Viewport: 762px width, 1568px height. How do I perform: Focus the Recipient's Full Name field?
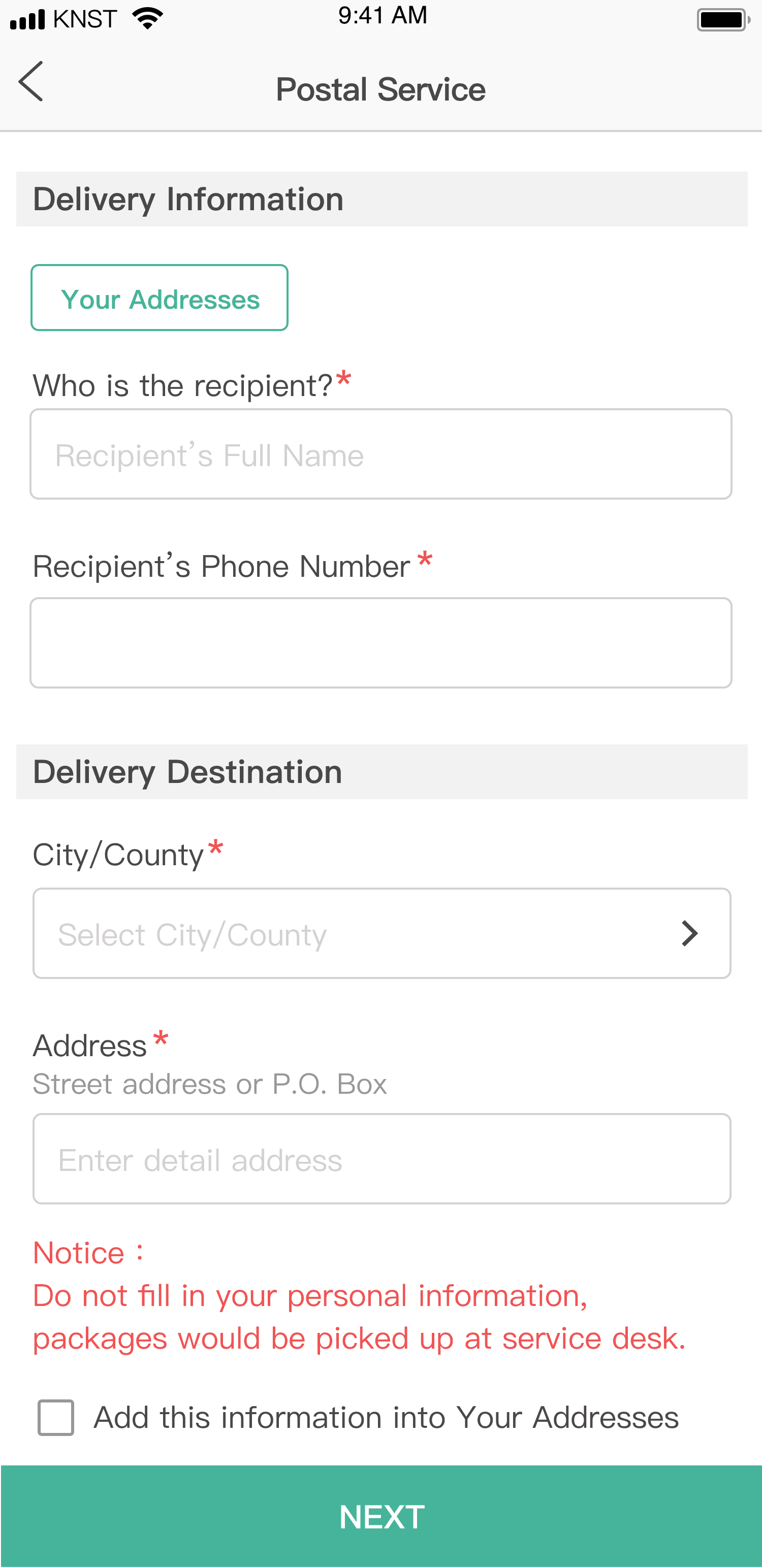coord(380,454)
